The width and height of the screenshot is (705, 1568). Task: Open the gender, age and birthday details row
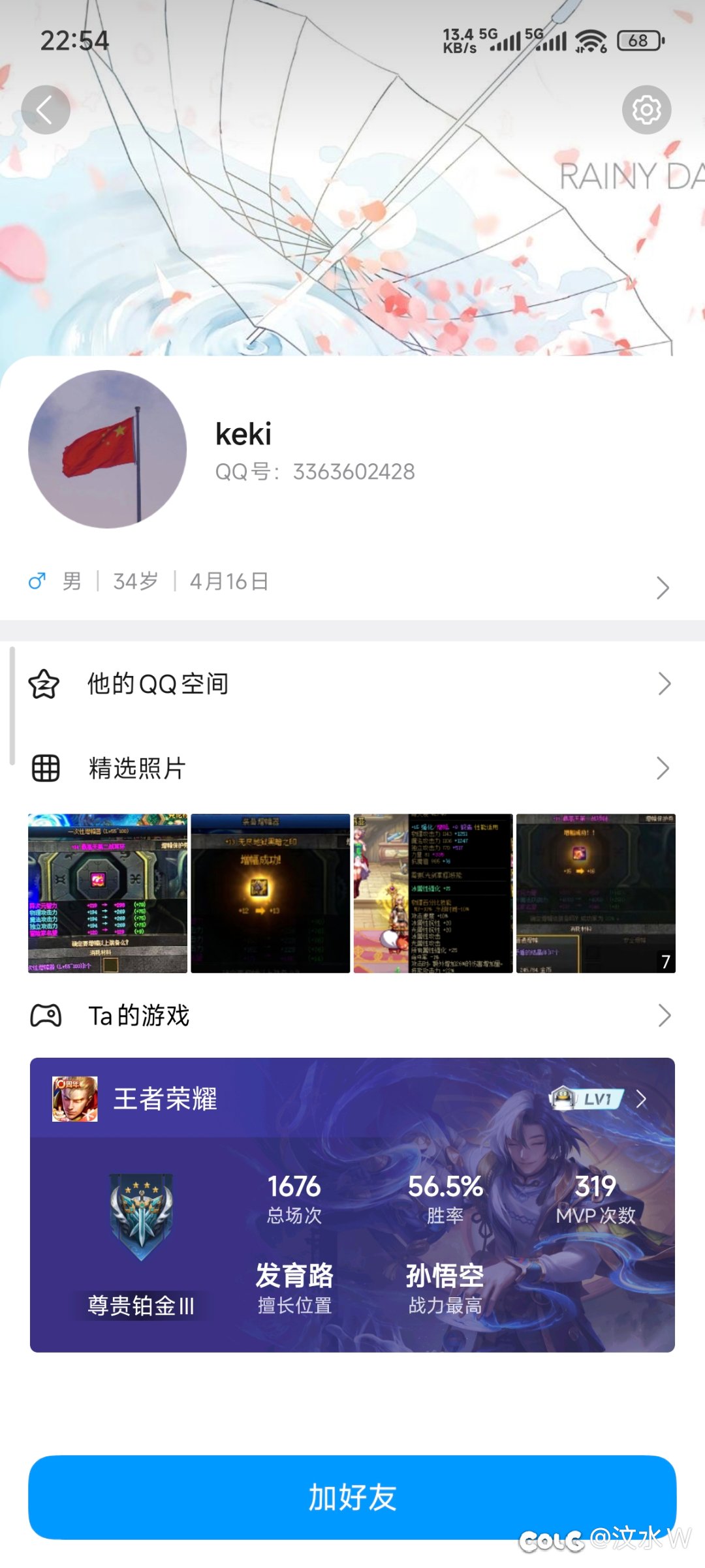352,582
